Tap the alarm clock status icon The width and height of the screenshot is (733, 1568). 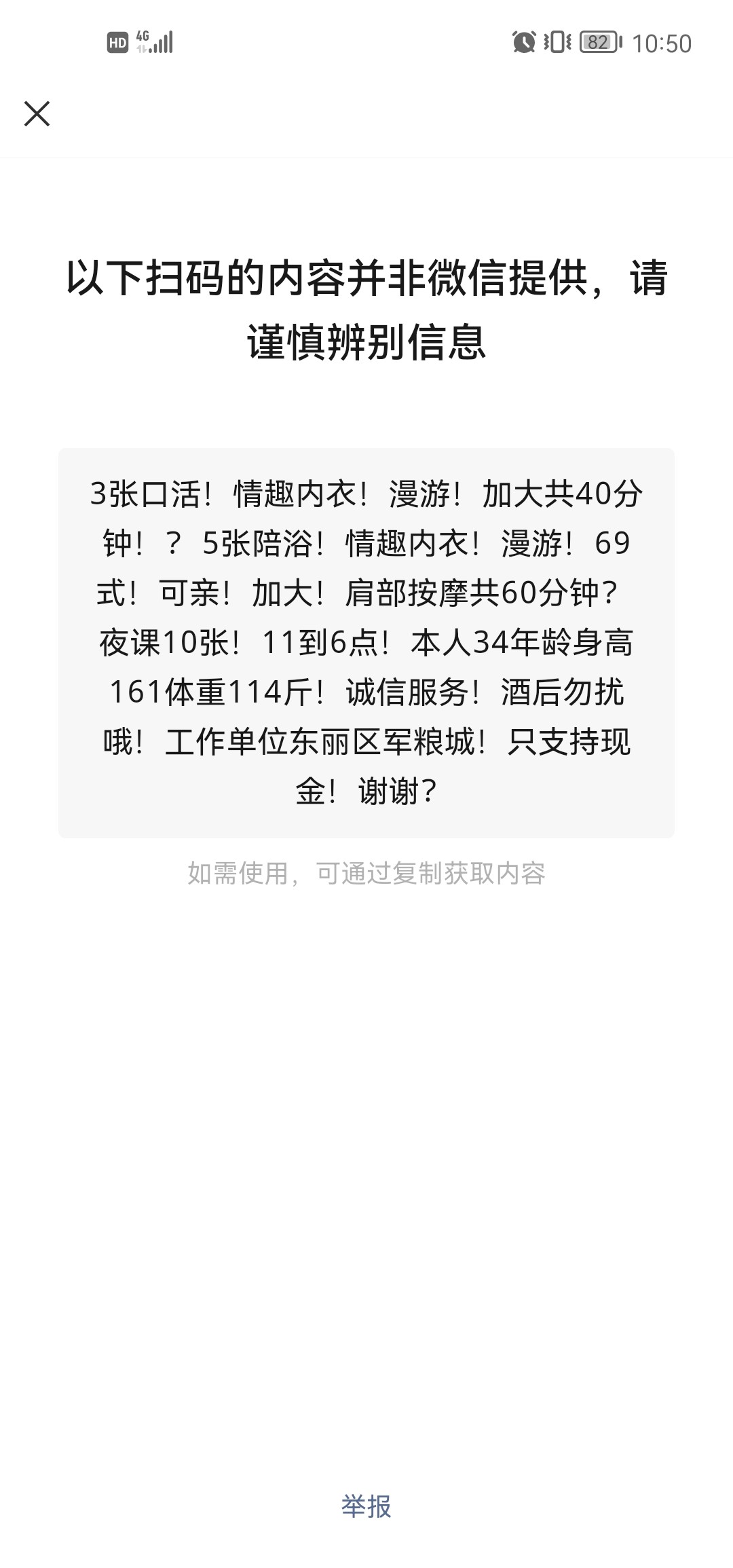coord(523,42)
